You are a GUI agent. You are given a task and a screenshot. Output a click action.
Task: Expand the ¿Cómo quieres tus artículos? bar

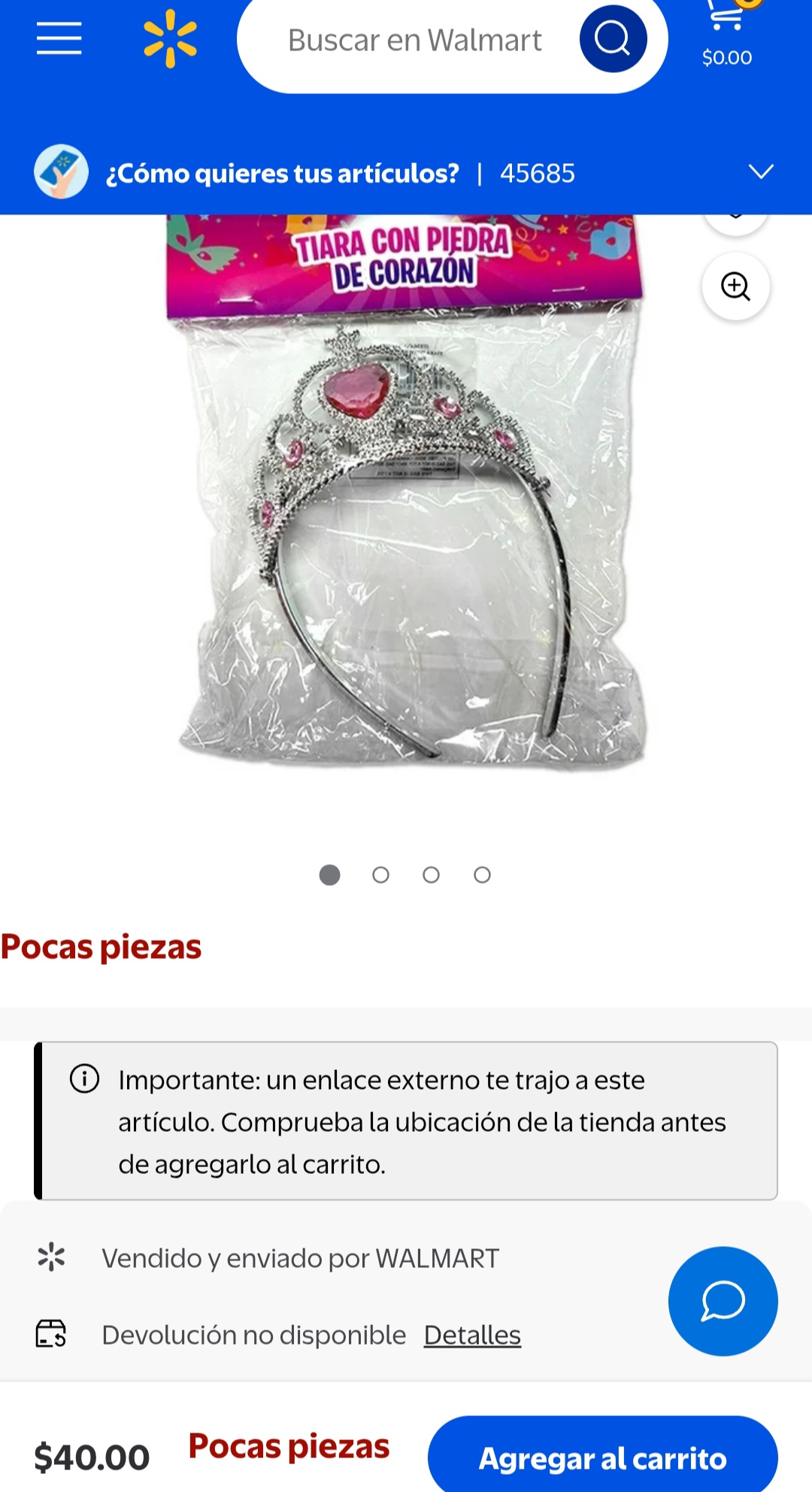tap(760, 172)
